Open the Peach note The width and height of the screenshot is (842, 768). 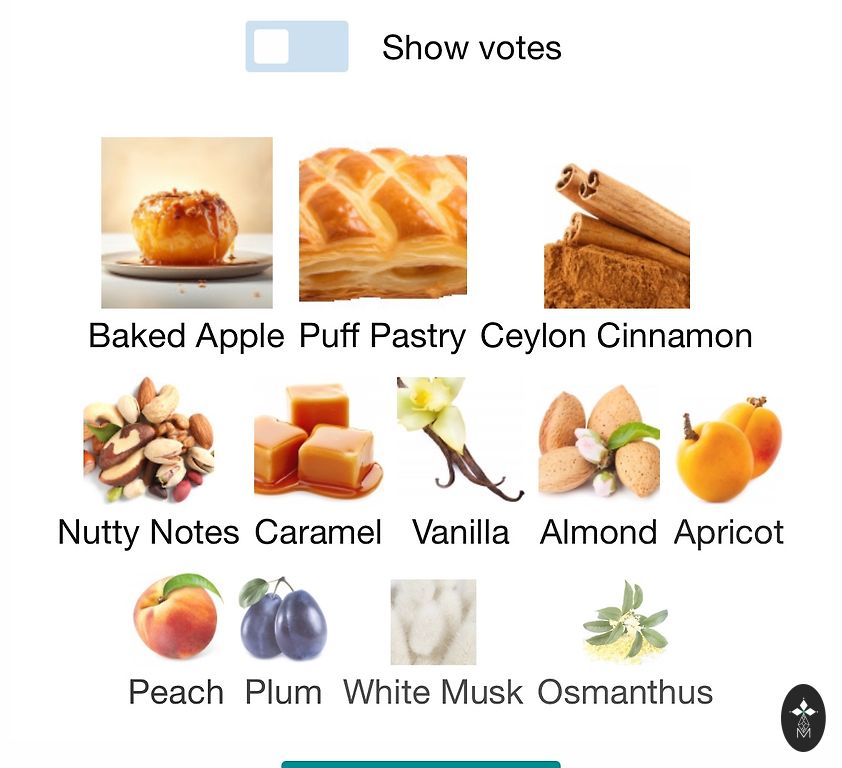coord(176,617)
